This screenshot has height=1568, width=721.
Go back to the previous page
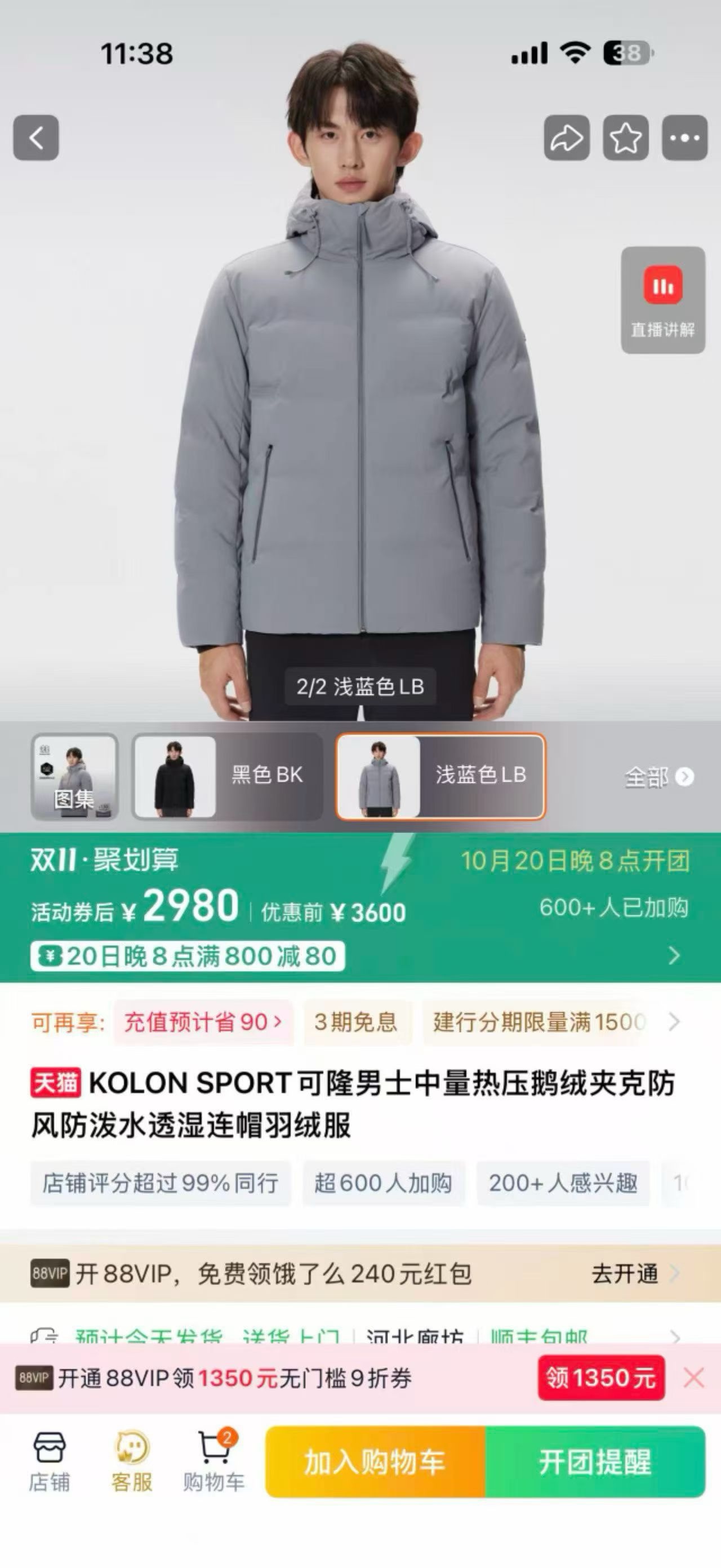coord(36,138)
